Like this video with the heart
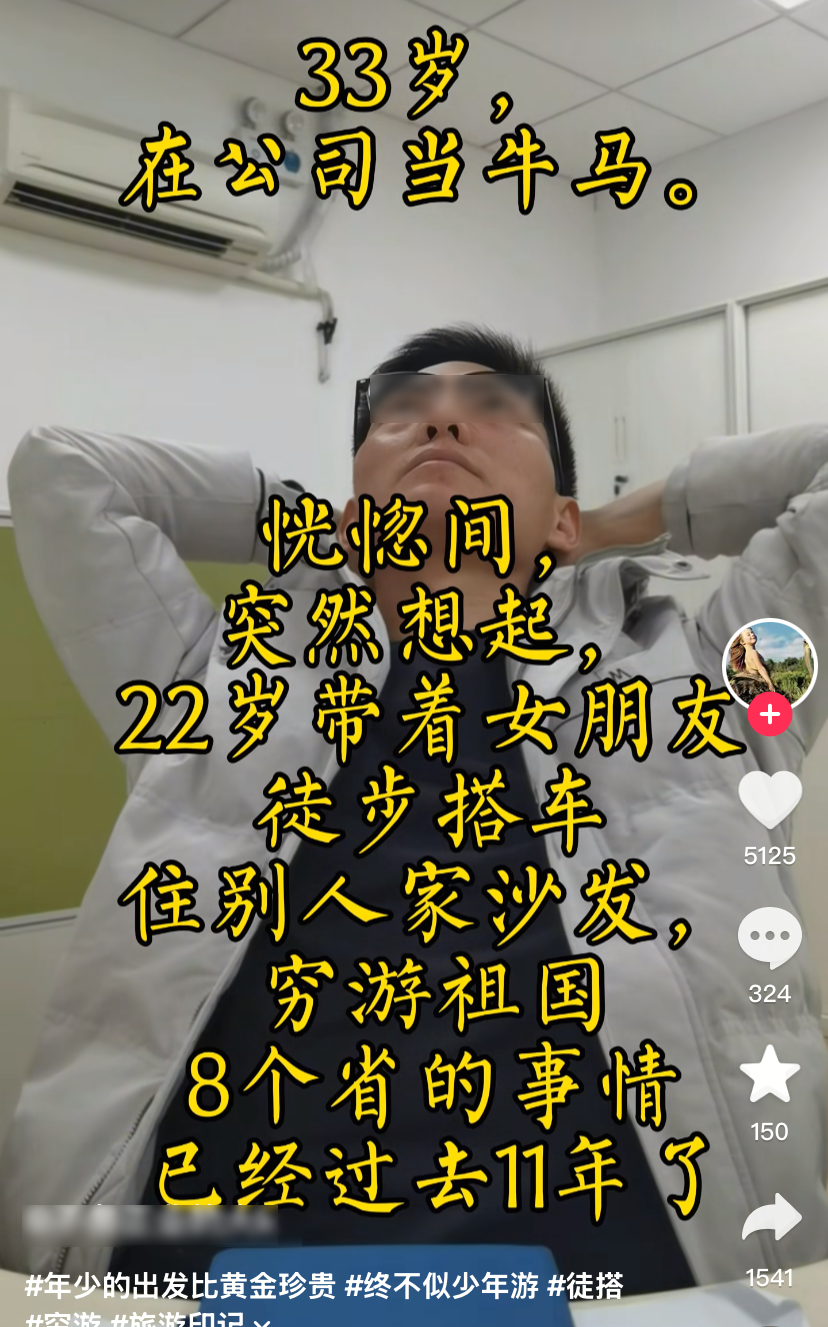The height and width of the screenshot is (1327, 828). [x=769, y=801]
